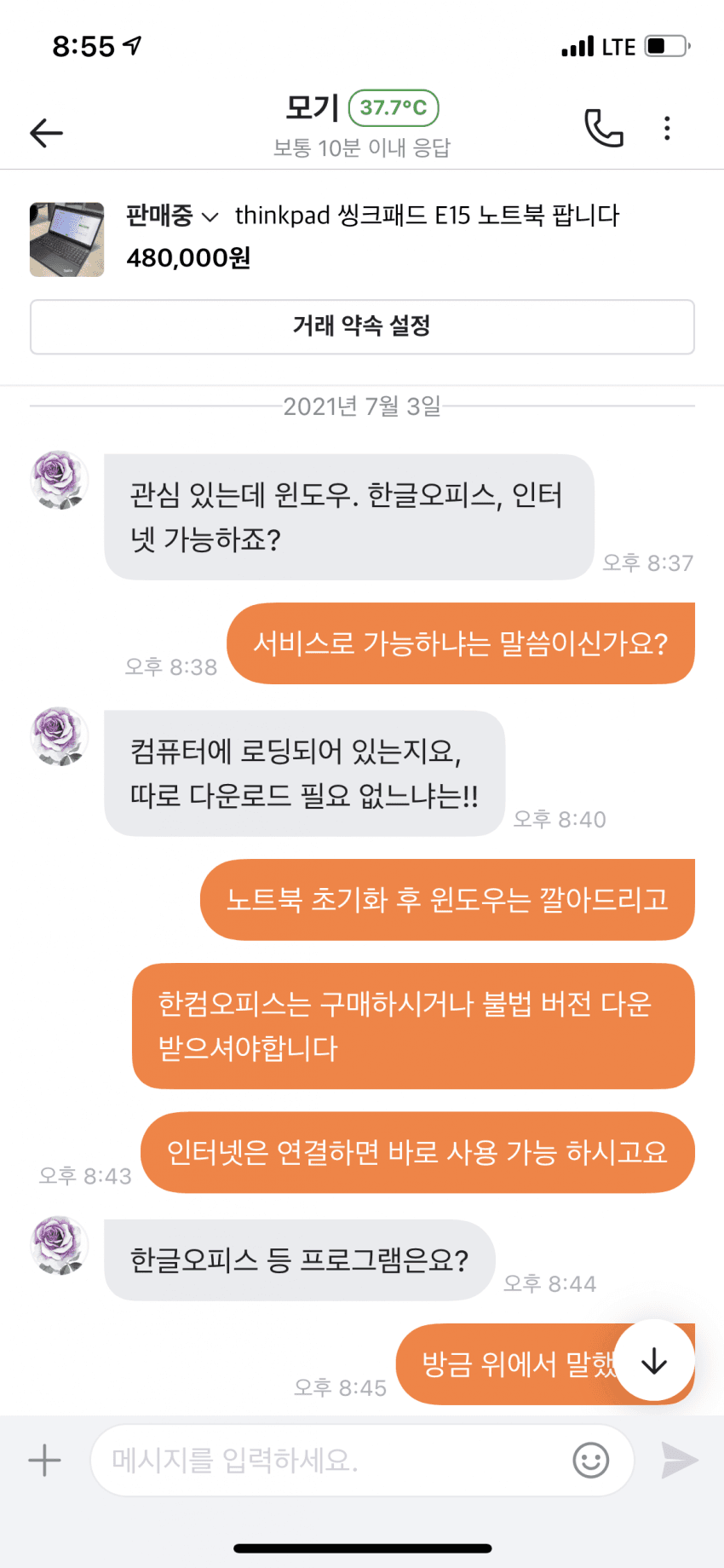The height and width of the screenshot is (1568, 724).
Task: Open the ThinkPad E15 listing thumbnail
Action: [66, 239]
